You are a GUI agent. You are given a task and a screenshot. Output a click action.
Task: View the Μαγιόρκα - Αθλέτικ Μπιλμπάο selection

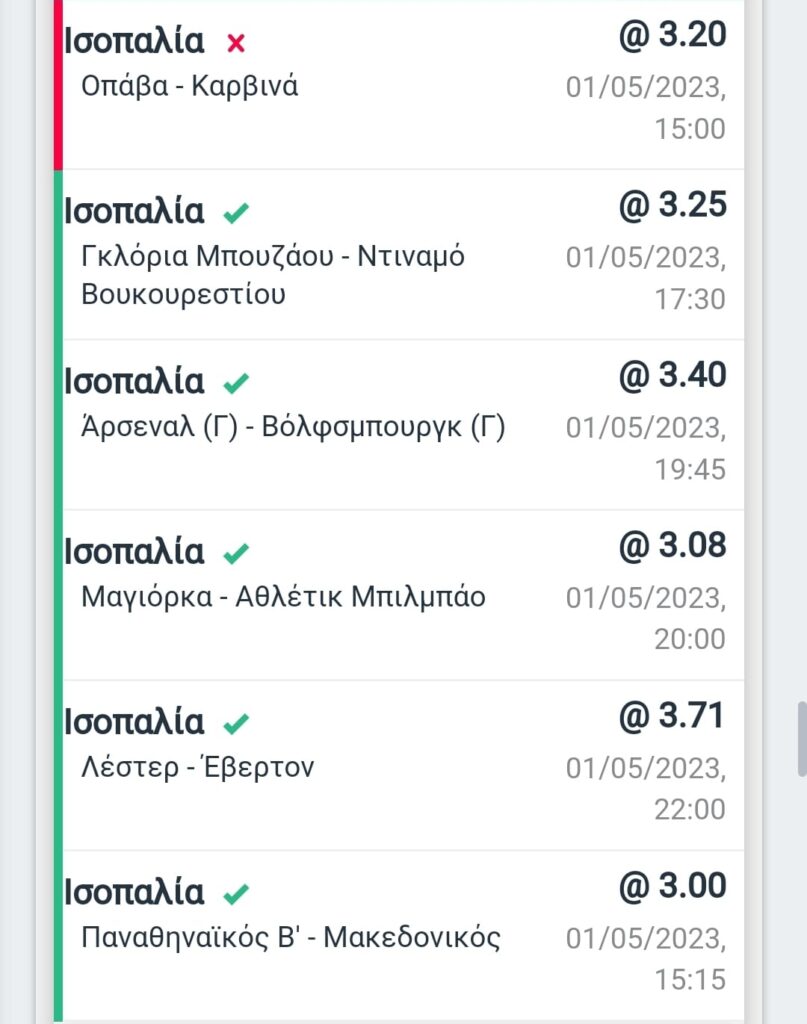(x=283, y=597)
